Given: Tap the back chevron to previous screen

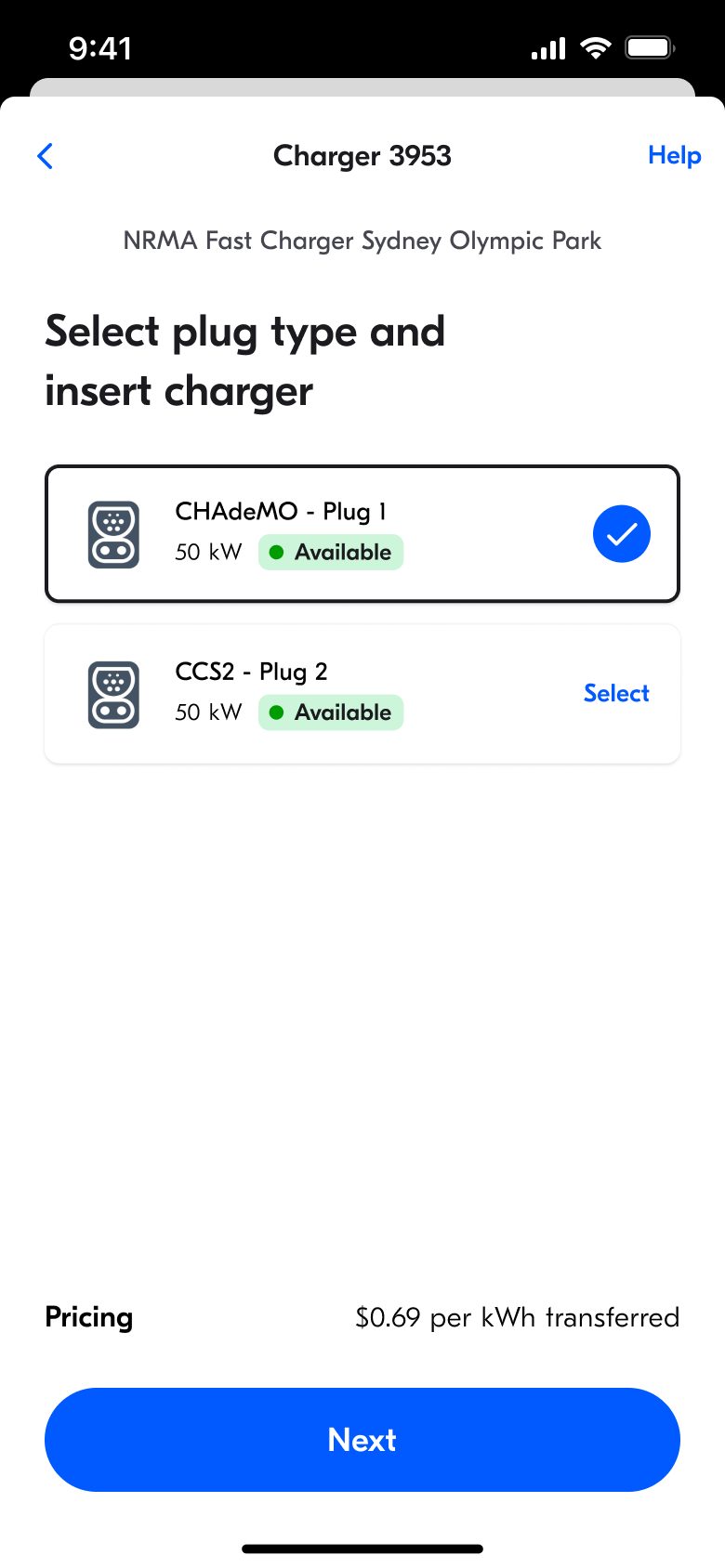Looking at the screenshot, I should tap(45, 155).
